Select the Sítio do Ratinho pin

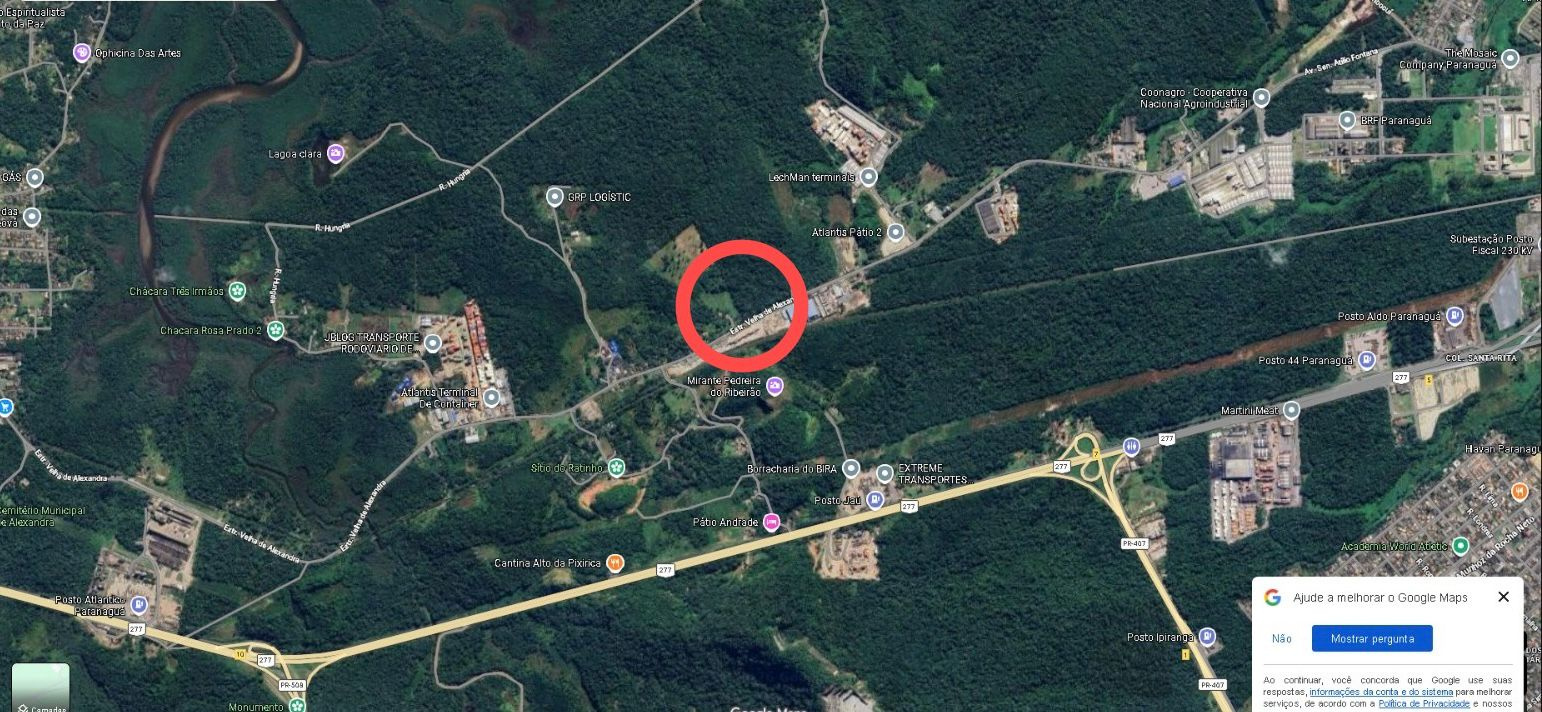(617, 467)
